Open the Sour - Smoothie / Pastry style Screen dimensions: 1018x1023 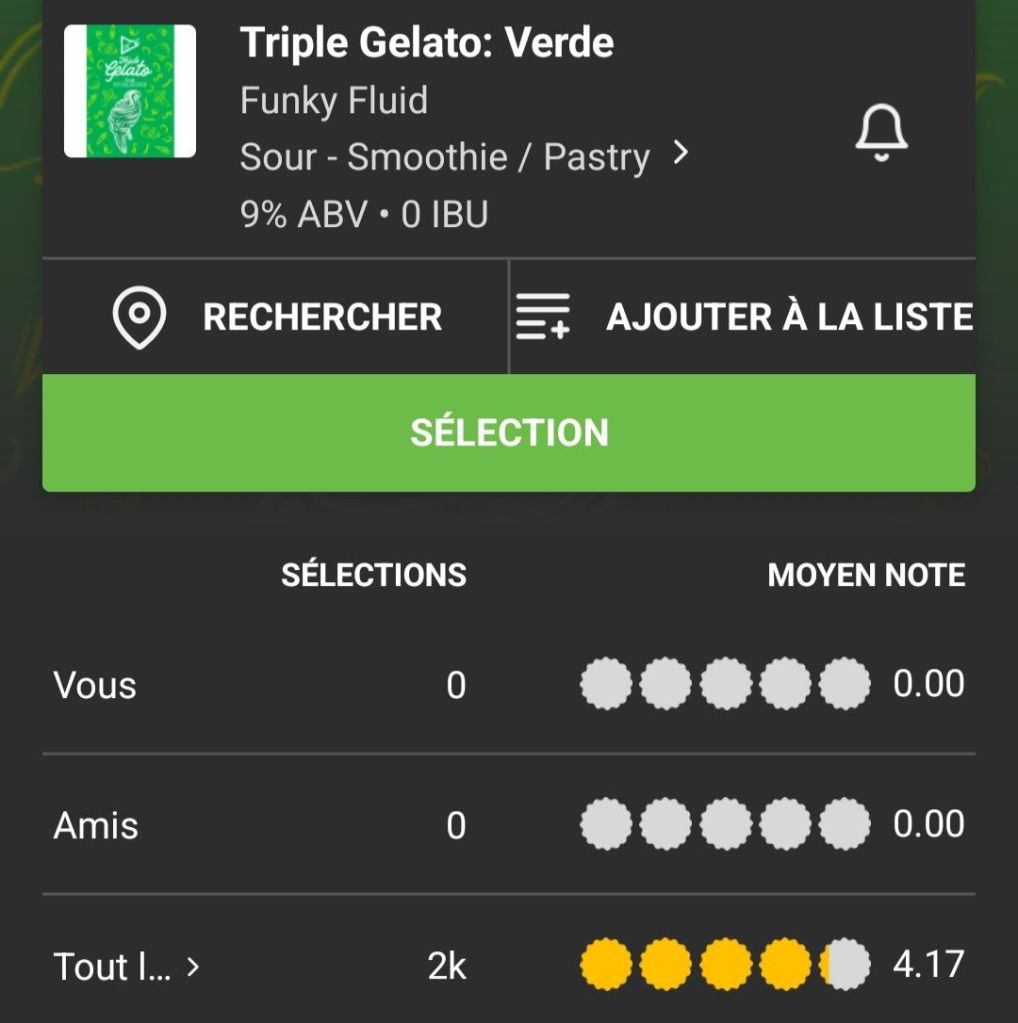click(464, 157)
